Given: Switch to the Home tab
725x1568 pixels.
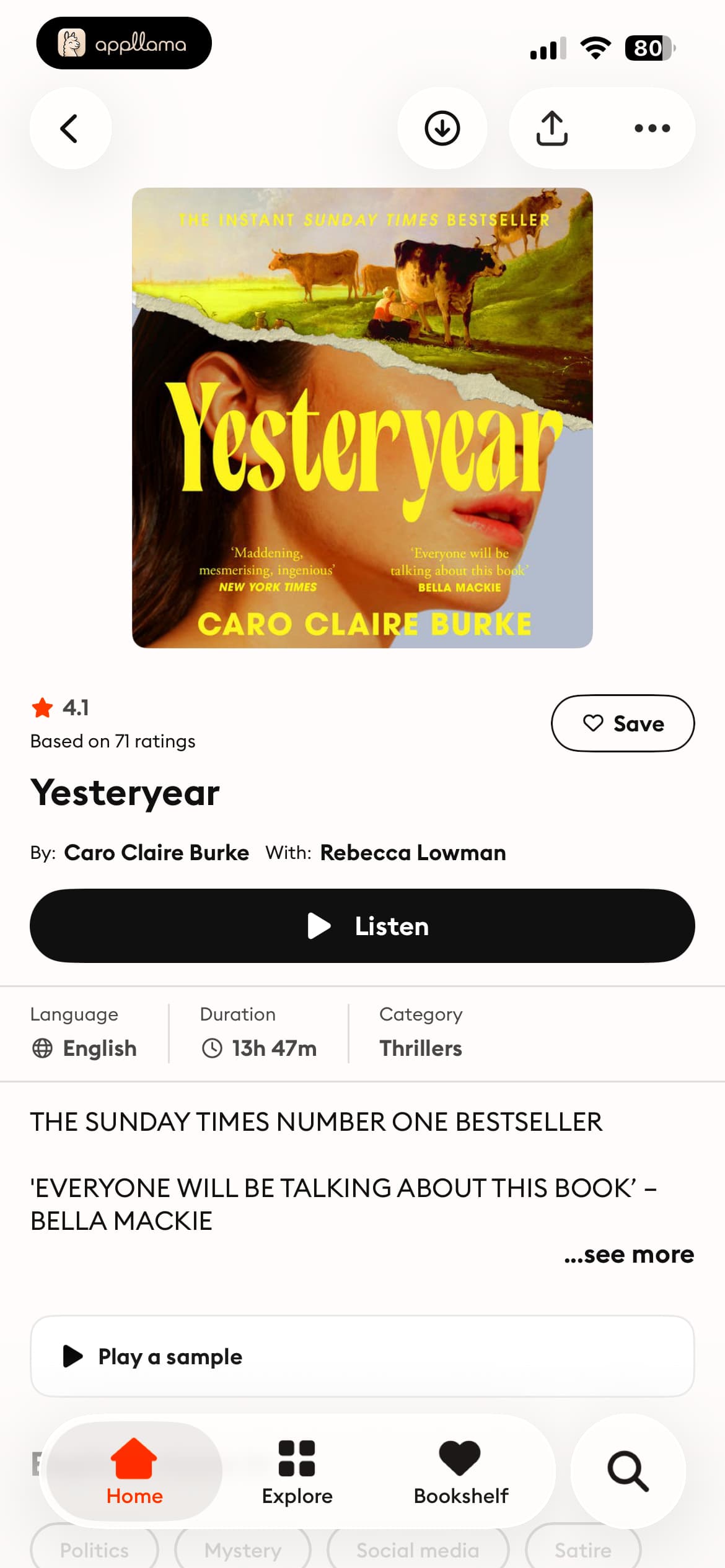Looking at the screenshot, I should pyautogui.click(x=134, y=1471).
